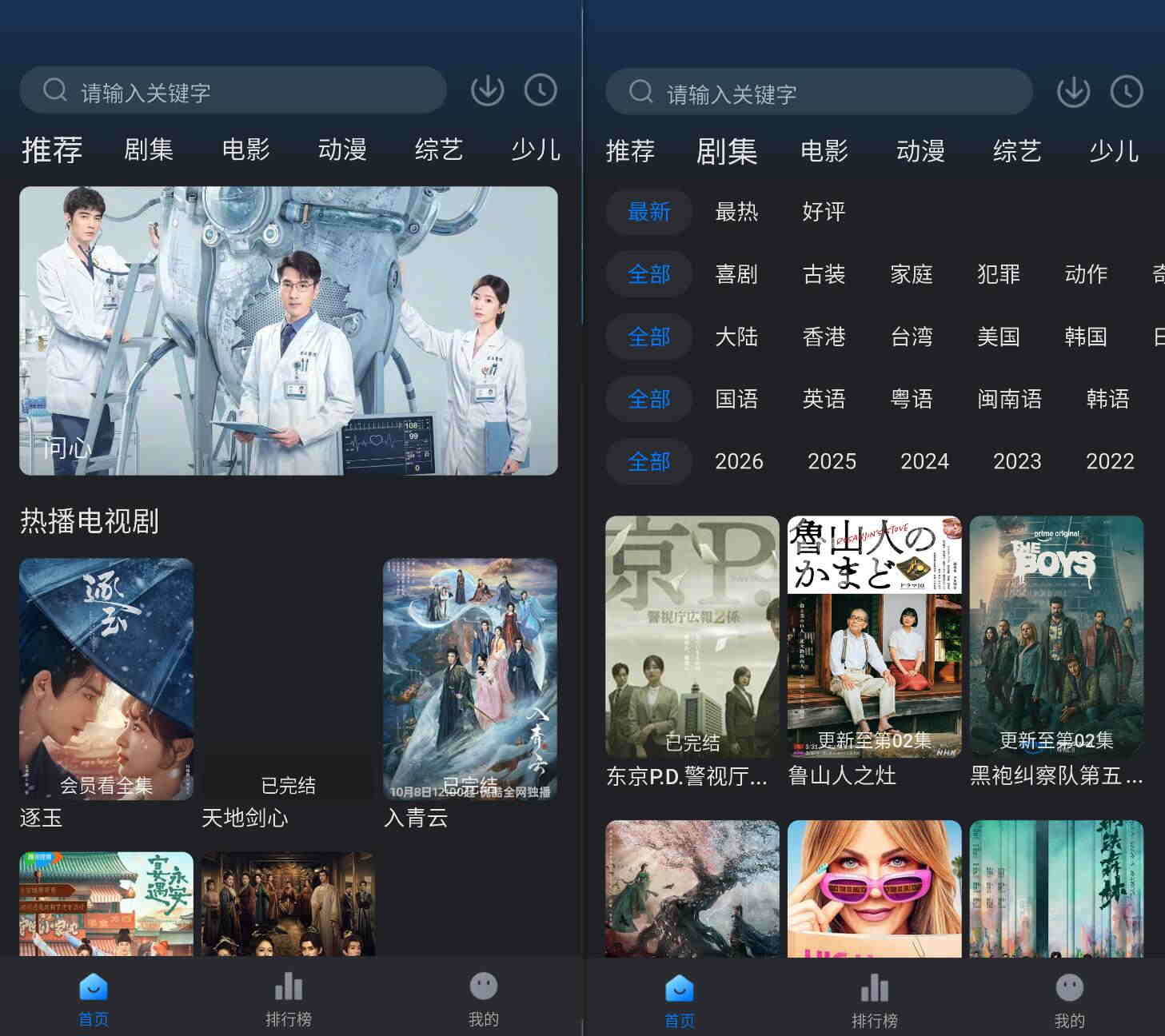Select the 韩国 region chip
Image resolution: width=1165 pixels, height=1036 pixels.
[1085, 337]
